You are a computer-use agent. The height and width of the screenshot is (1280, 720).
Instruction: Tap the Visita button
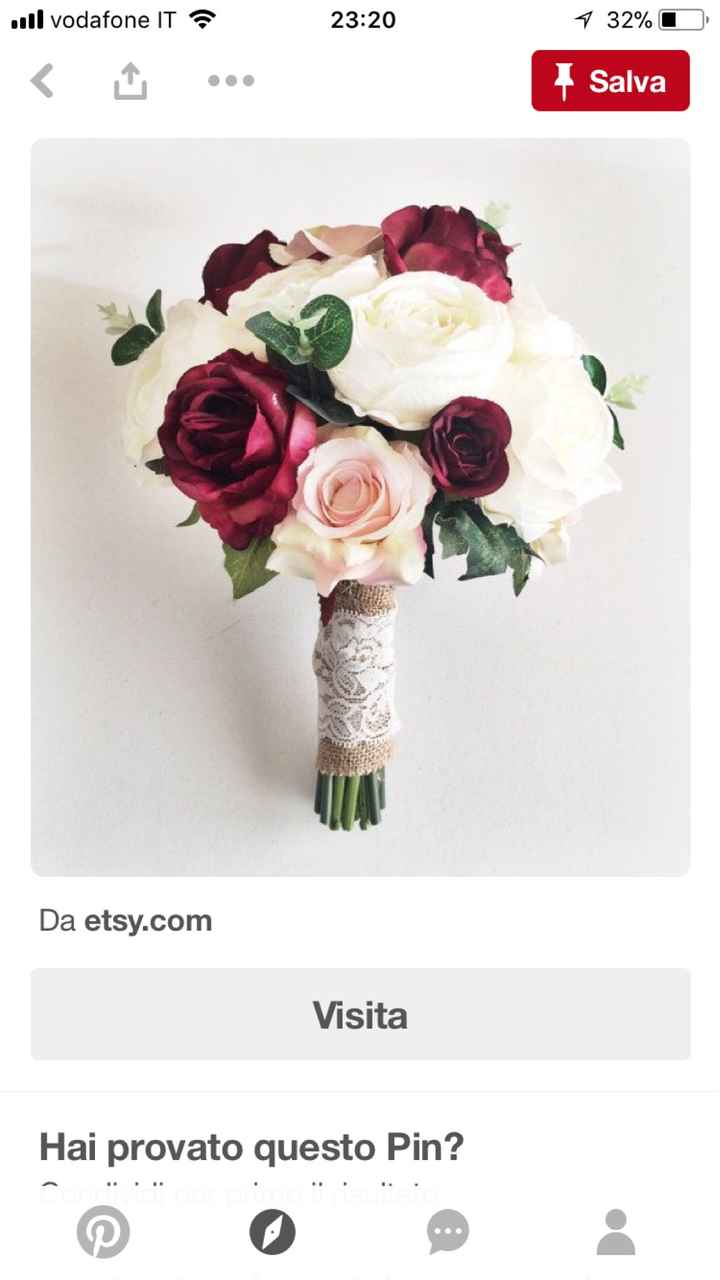[x=360, y=1014]
